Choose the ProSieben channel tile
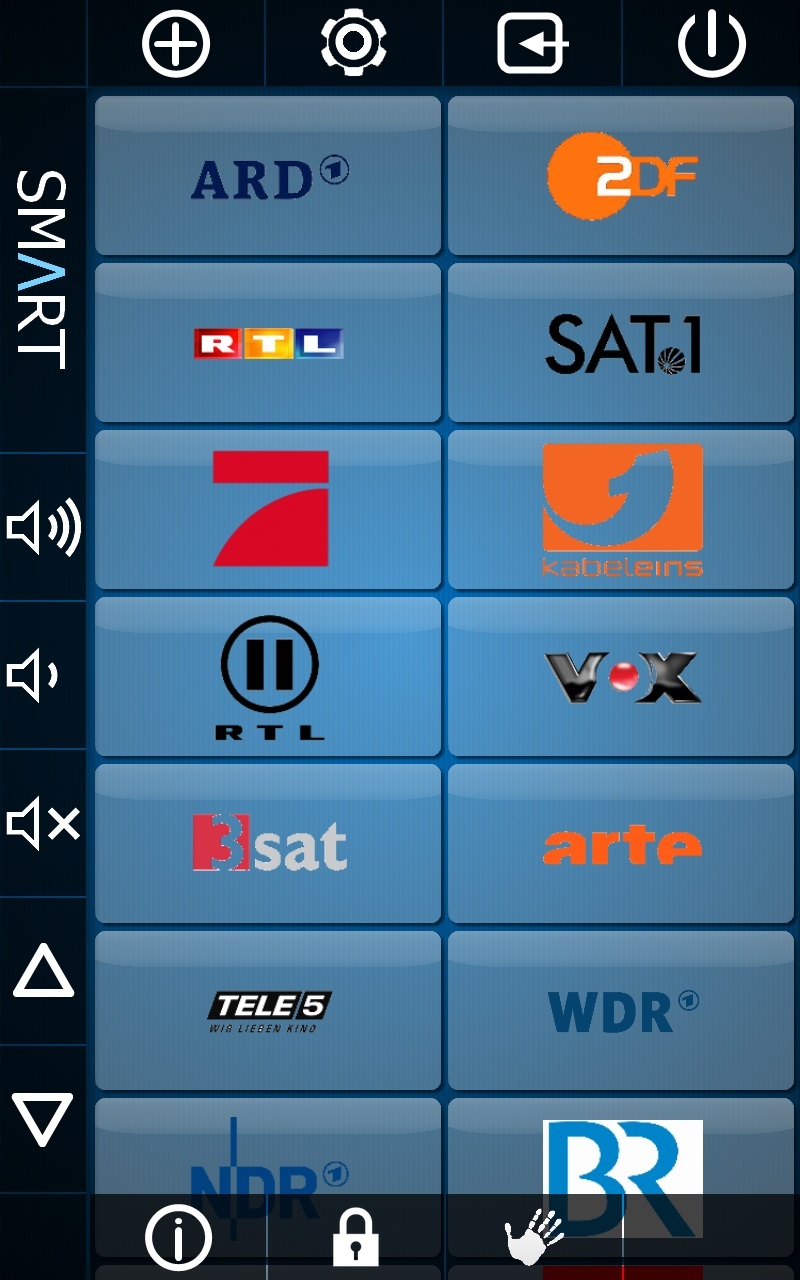 (268, 510)
